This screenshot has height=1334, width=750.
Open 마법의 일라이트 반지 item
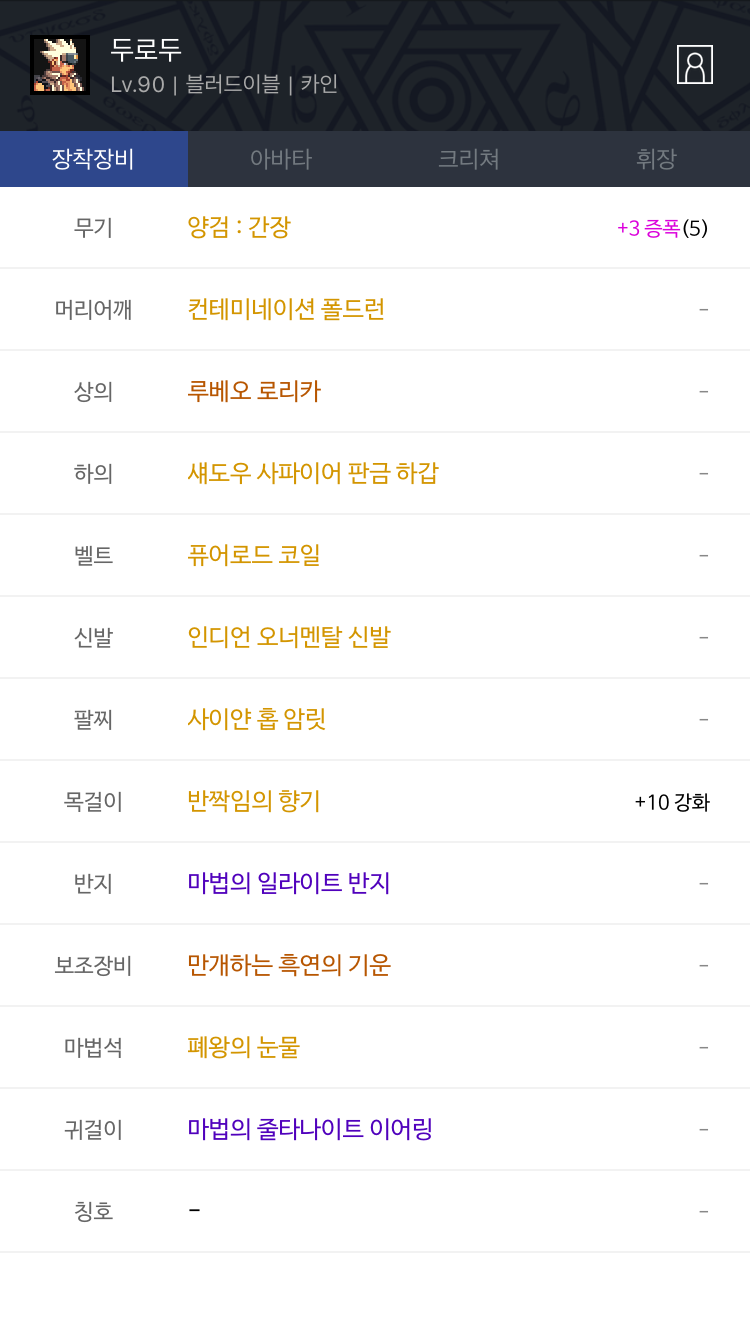[x=289, y=883]
